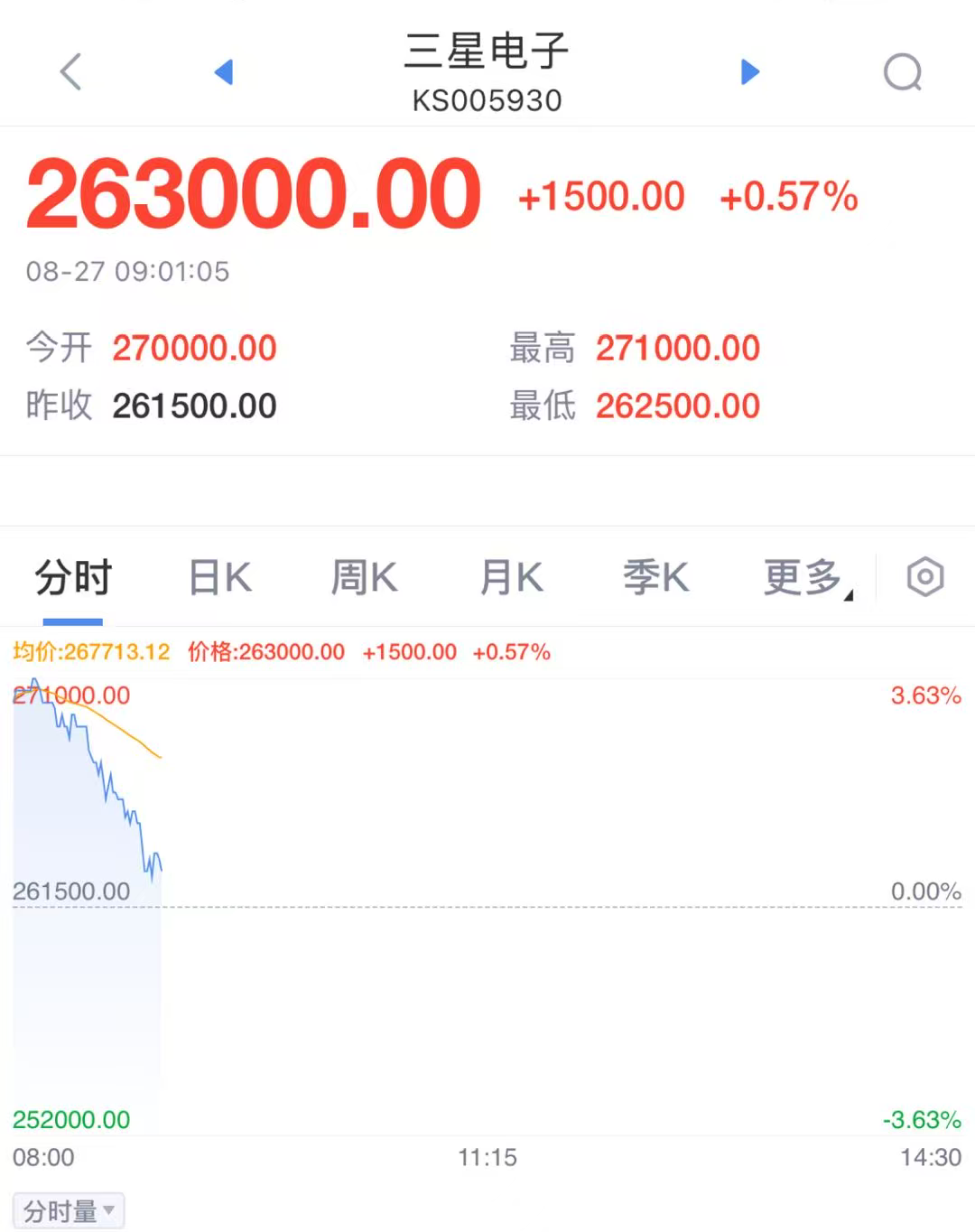Select the 分时 chart tab
Image resolution: width=975 pixels, height=1232 pixels.
click(73, 577)
